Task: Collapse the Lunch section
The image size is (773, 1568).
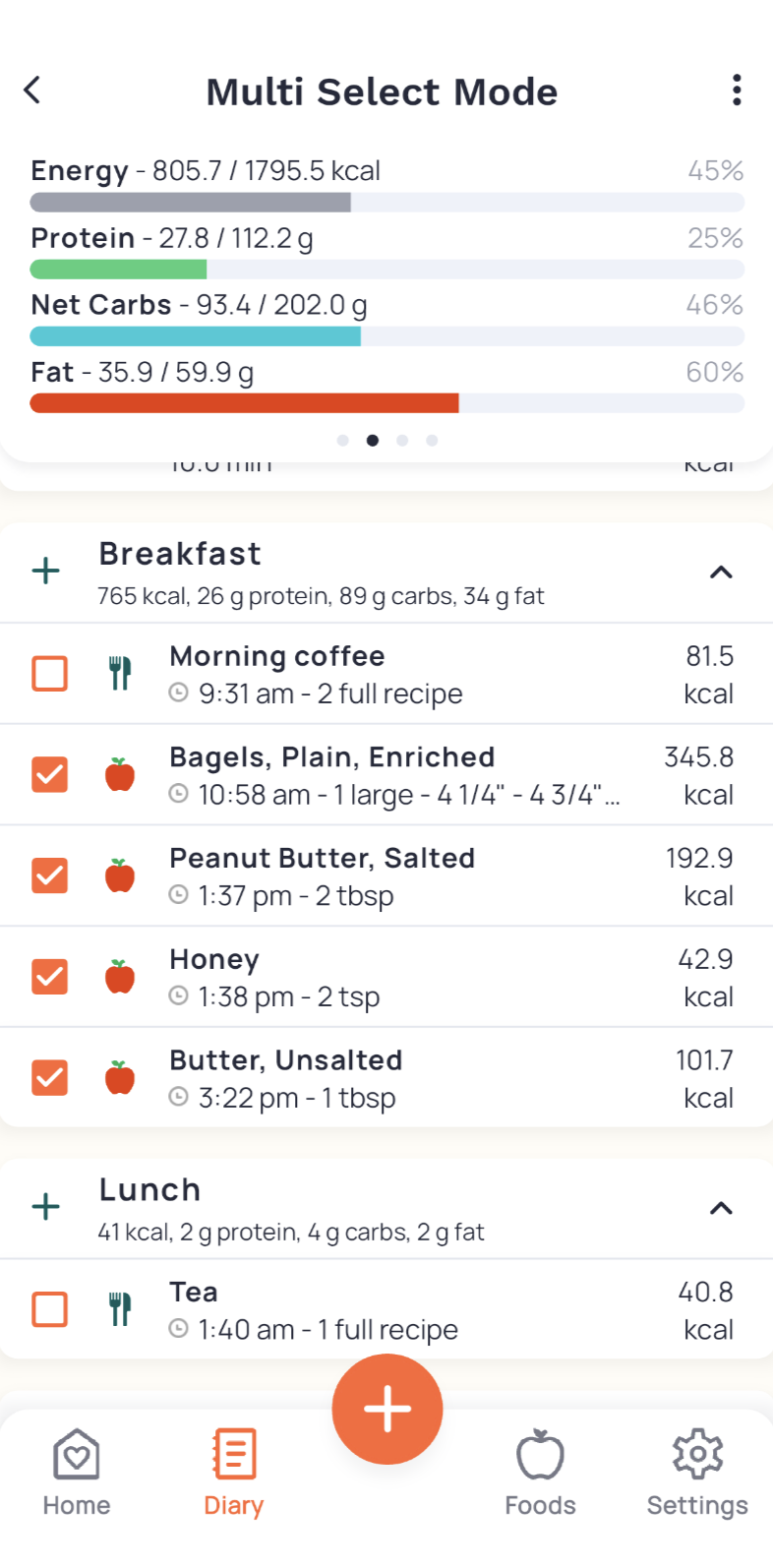Action: coord(721,1208)
